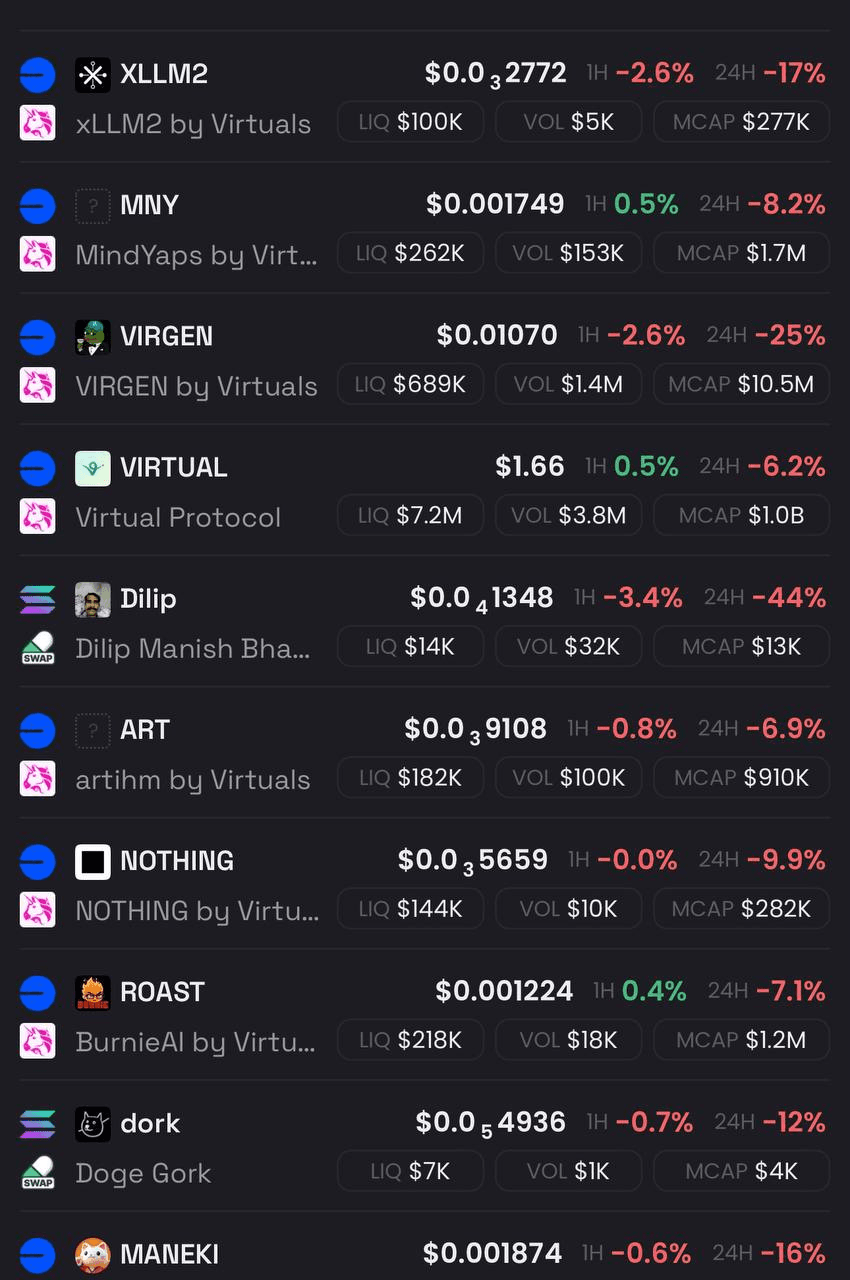Select the VIRGEN by Virtuals row
This screenshot has width=850, height=1280.
(166, 336)
